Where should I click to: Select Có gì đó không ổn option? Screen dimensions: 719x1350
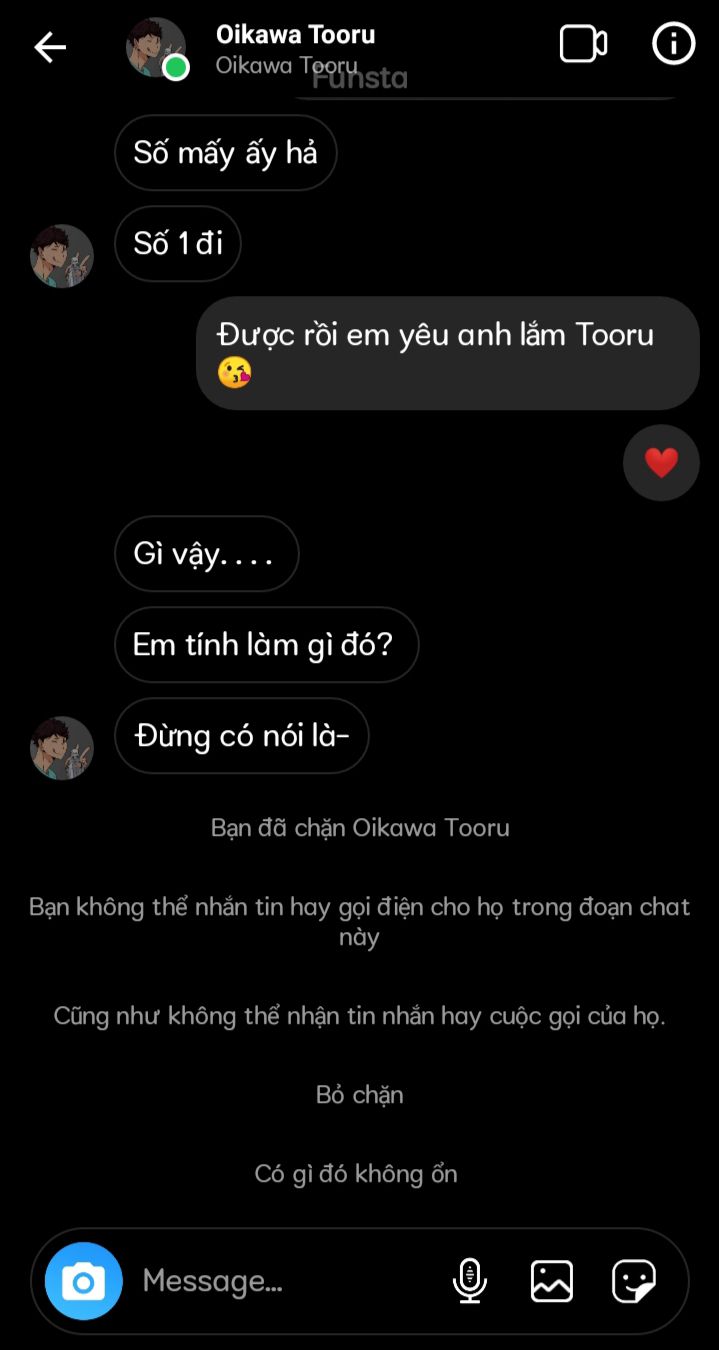click(356, 1173)
